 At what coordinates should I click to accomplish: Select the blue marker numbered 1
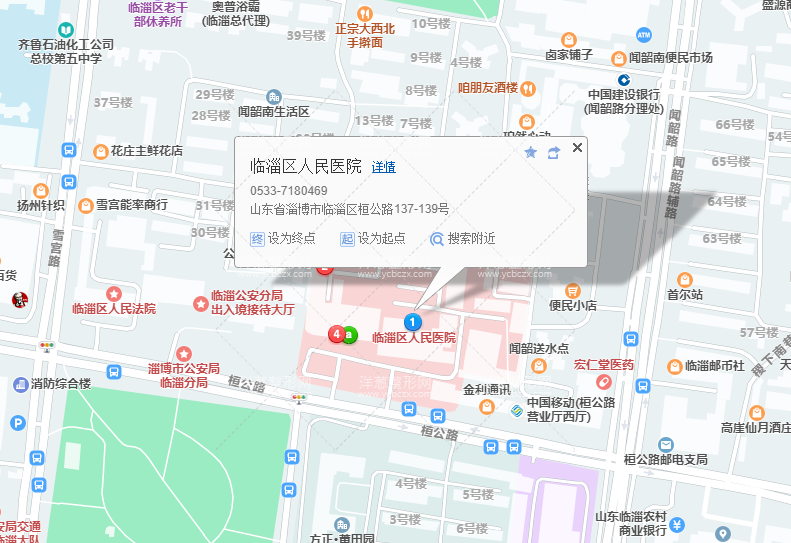tap(412, 321)
